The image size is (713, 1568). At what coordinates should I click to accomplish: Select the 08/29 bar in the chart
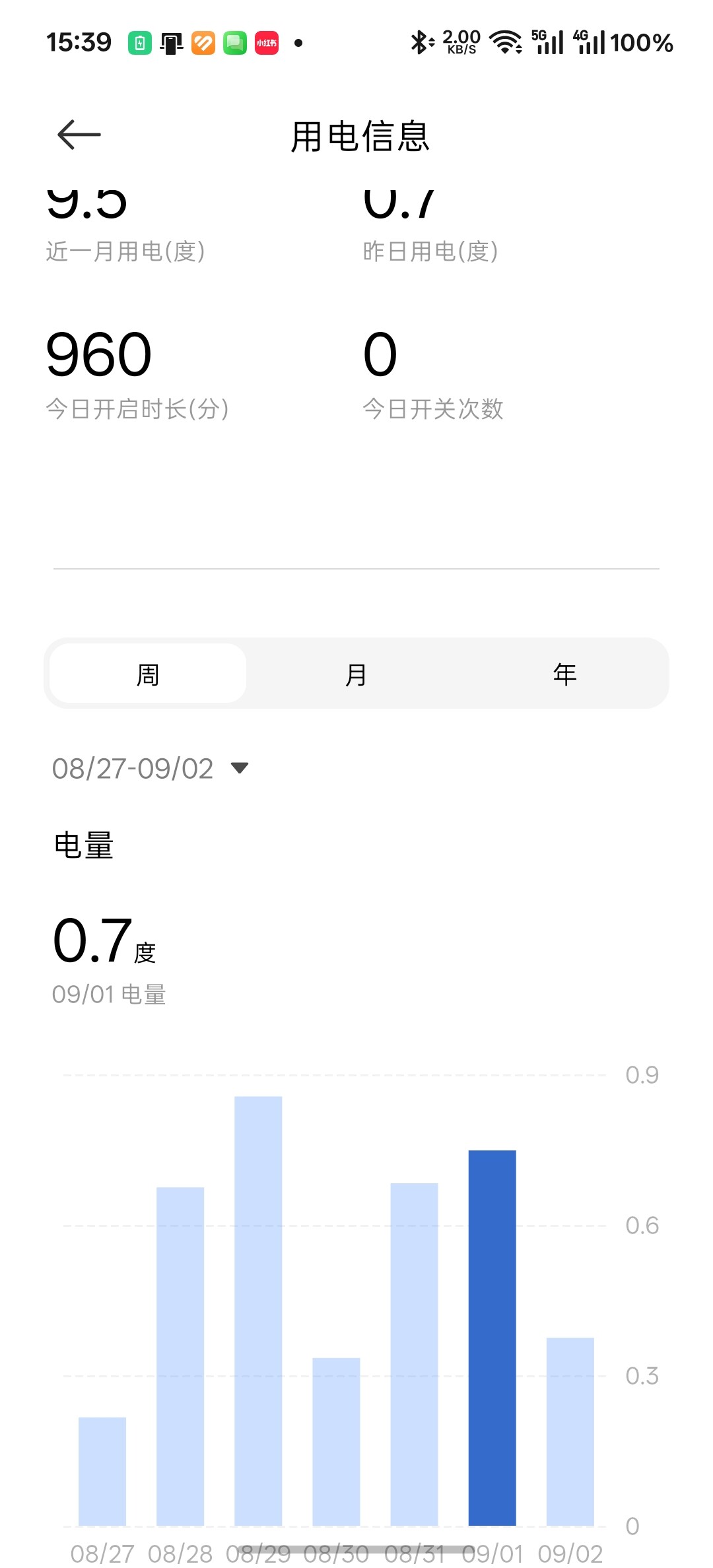click(x=258, y=1311)
